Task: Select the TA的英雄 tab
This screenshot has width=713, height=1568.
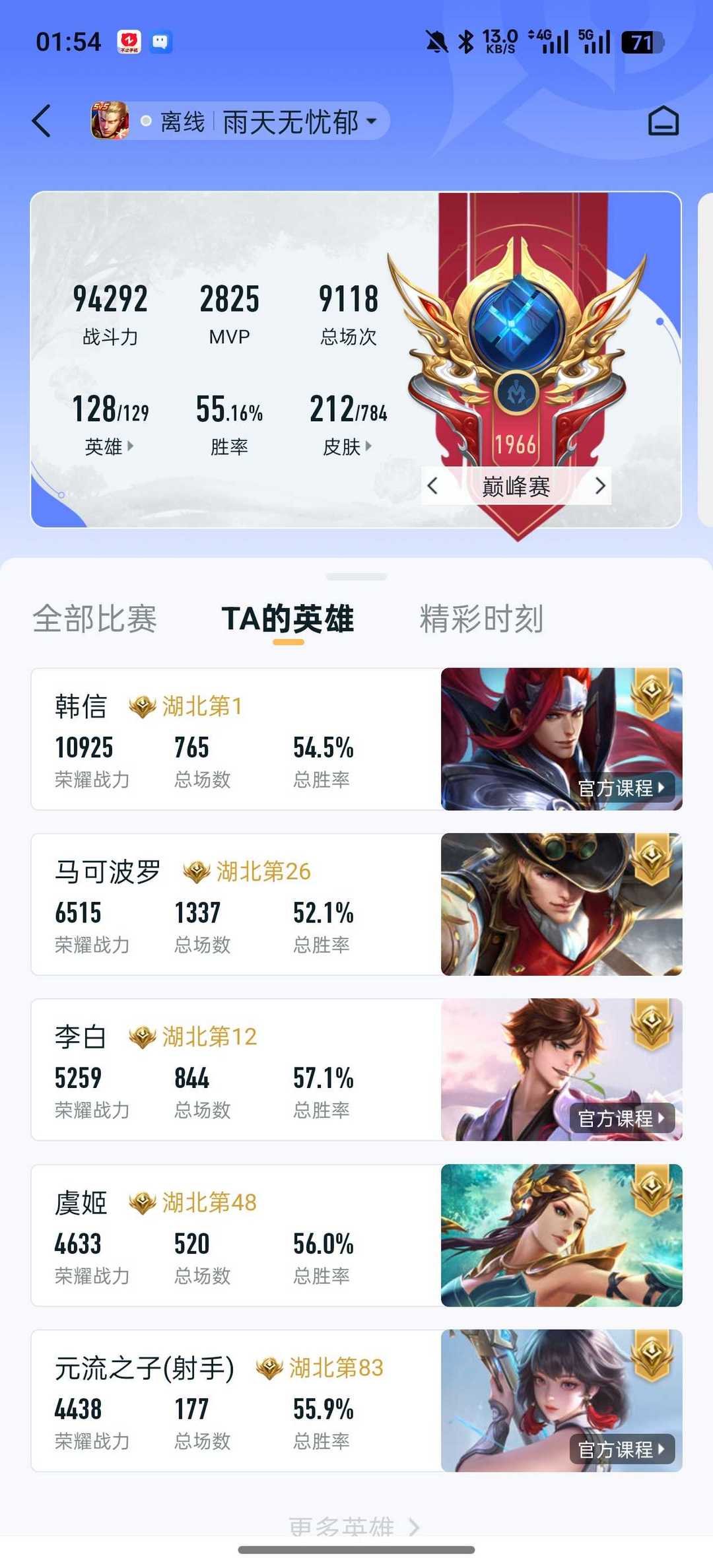Action: coord(288,619)
